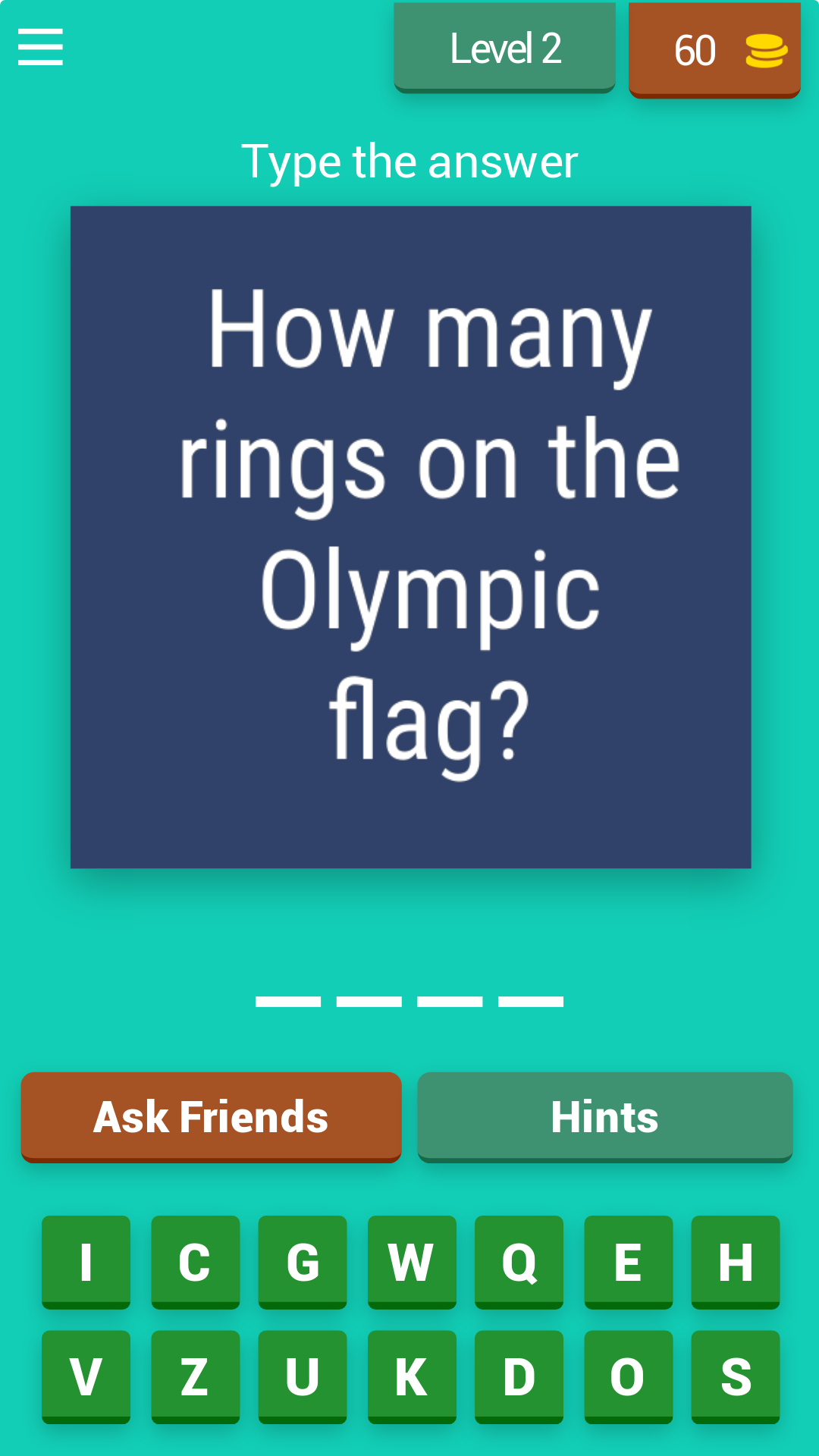Tap the letter U key
The height and width of the screenshot is (1456, 819).
(303, 1376)
